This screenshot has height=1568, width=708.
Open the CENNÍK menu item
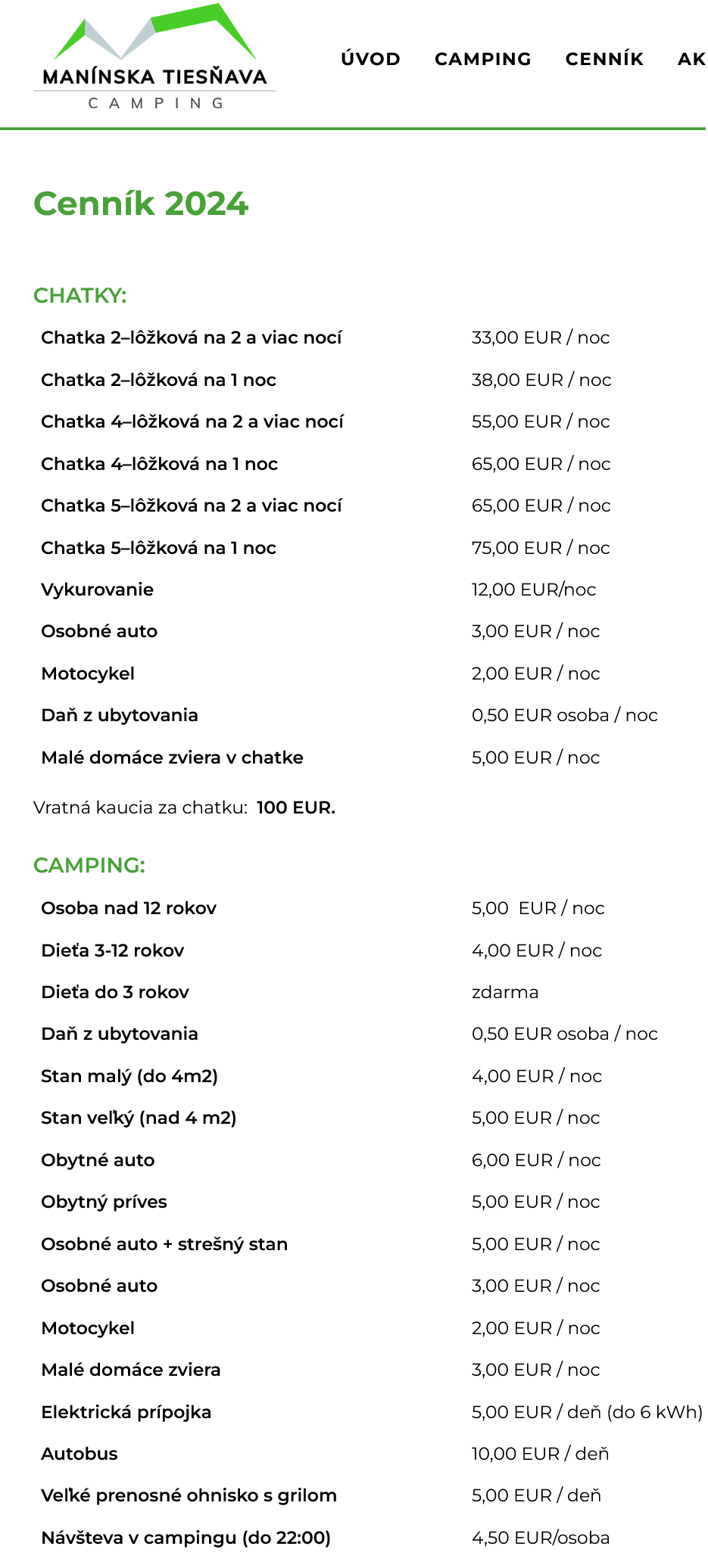pyautogui.click(x=604, y=59)
